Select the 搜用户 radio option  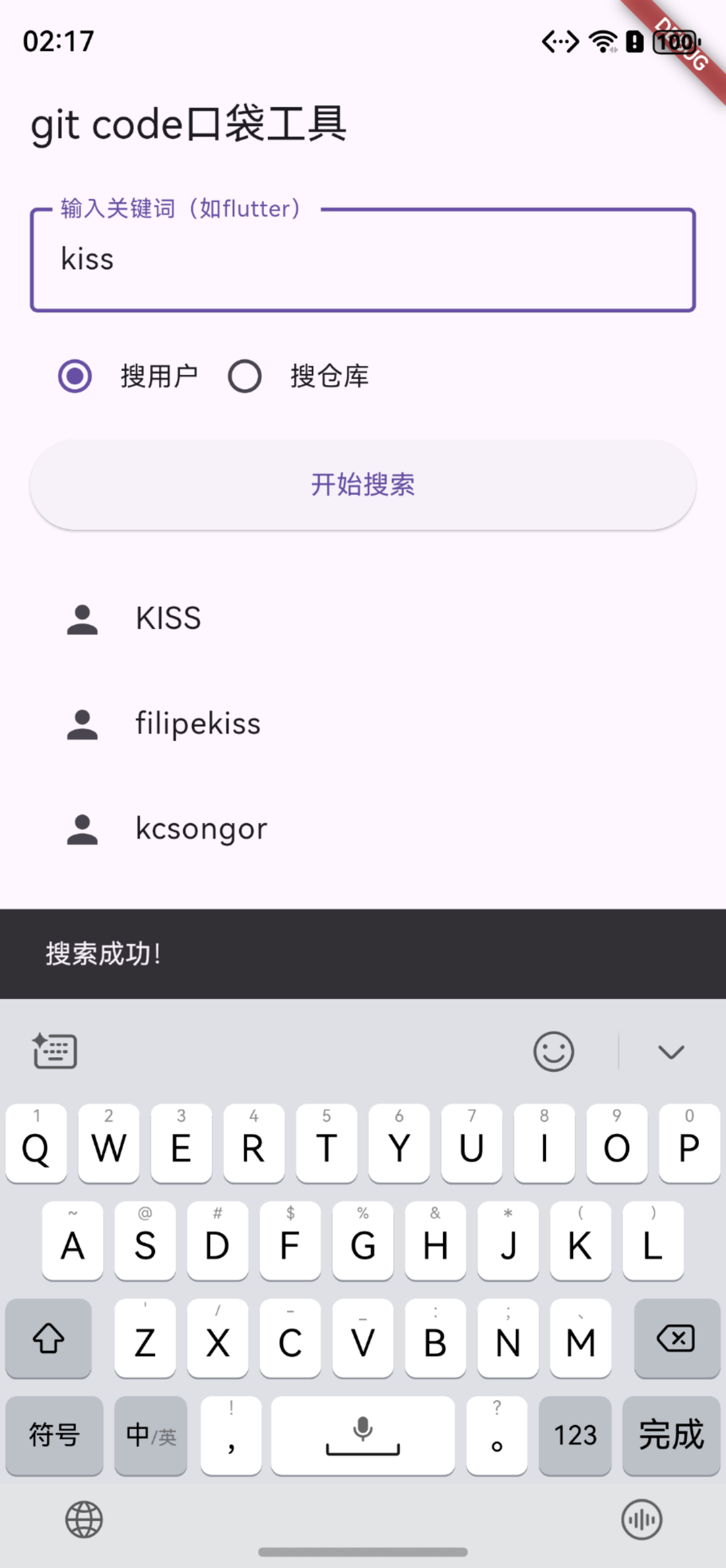[74, 375]
